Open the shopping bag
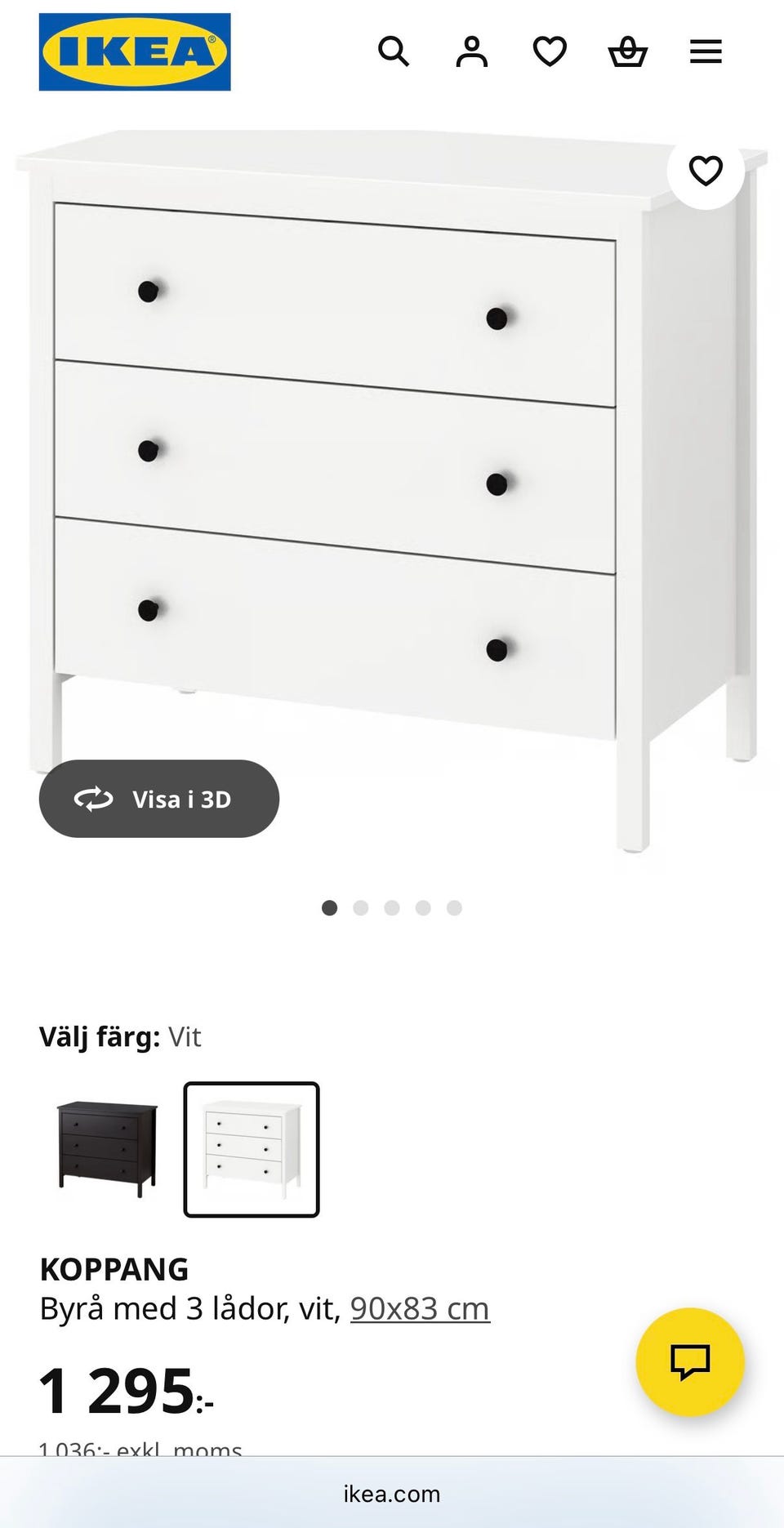The height and width of the screenshot is (1528, 784). click(626, 51)
